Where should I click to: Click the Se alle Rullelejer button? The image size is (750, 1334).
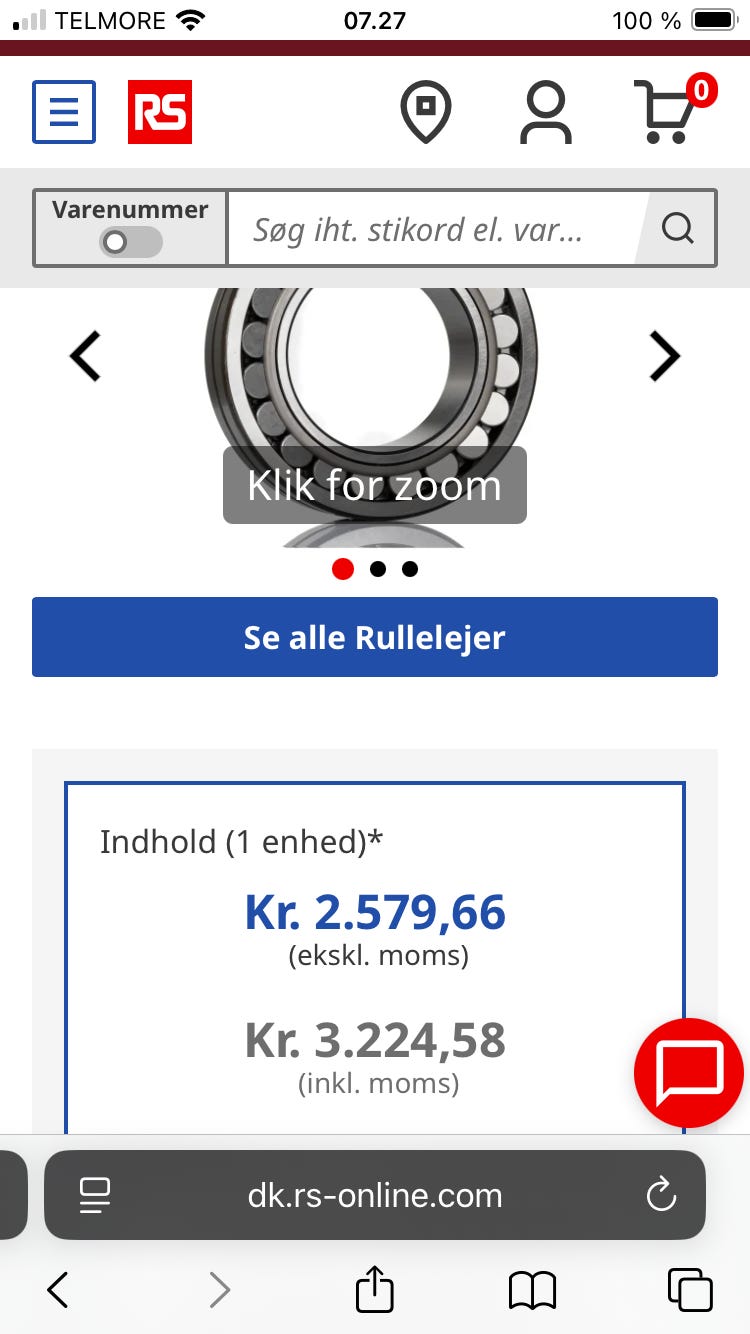(x=374, y=637)
